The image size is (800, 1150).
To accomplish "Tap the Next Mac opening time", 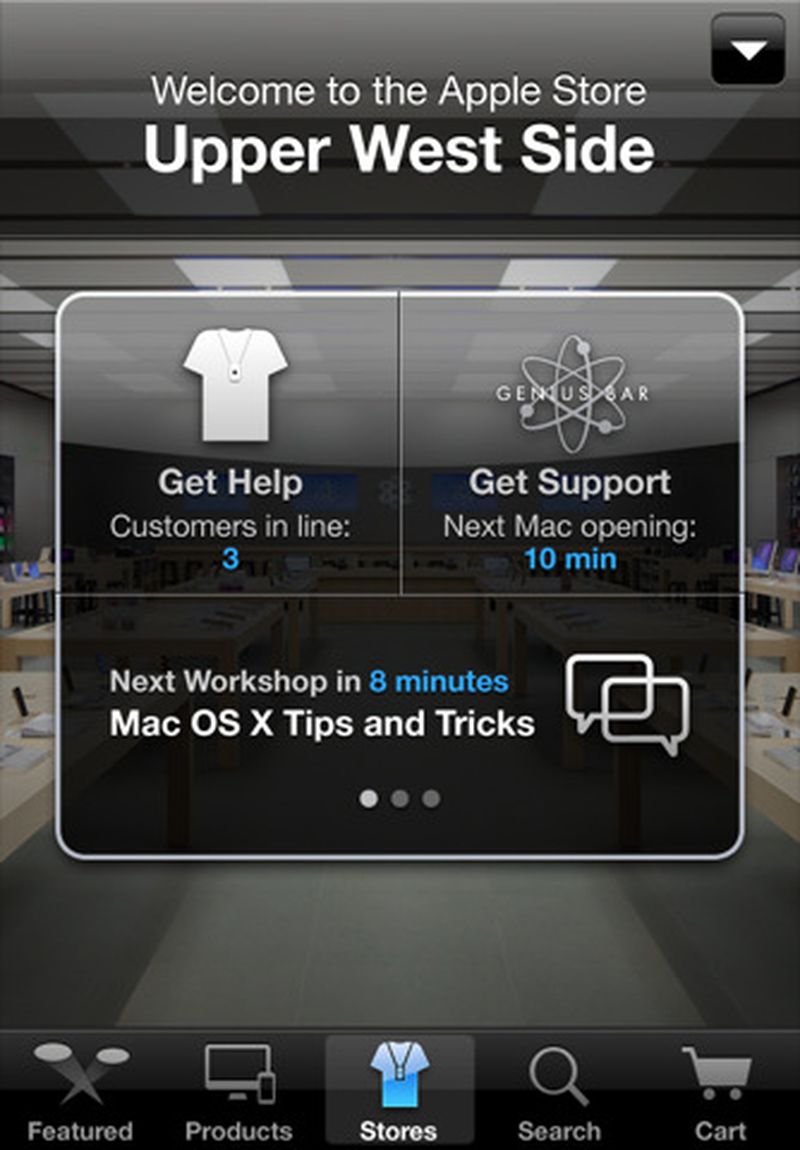I will [570, 558].
